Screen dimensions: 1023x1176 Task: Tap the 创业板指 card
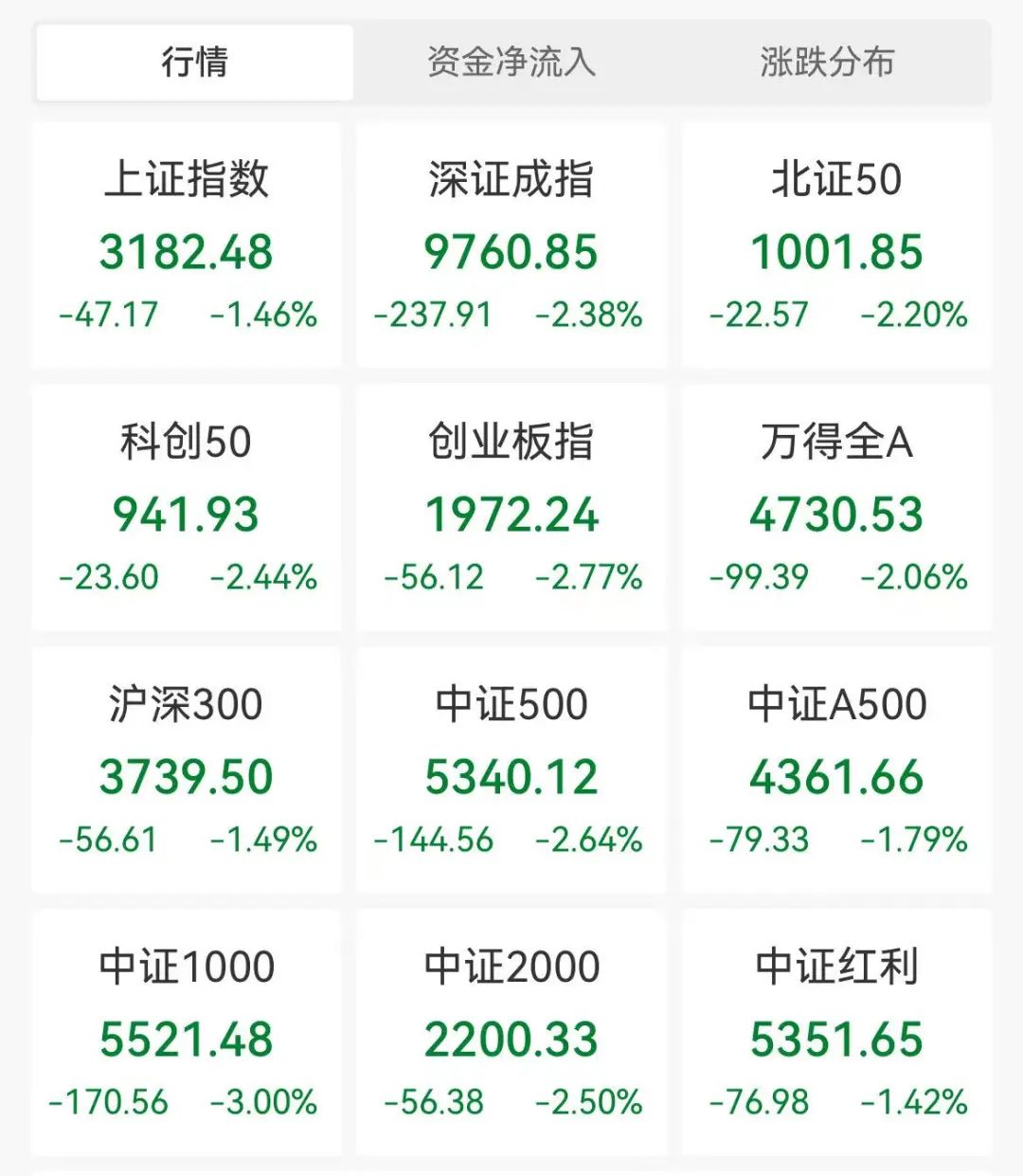pos(511,507)
